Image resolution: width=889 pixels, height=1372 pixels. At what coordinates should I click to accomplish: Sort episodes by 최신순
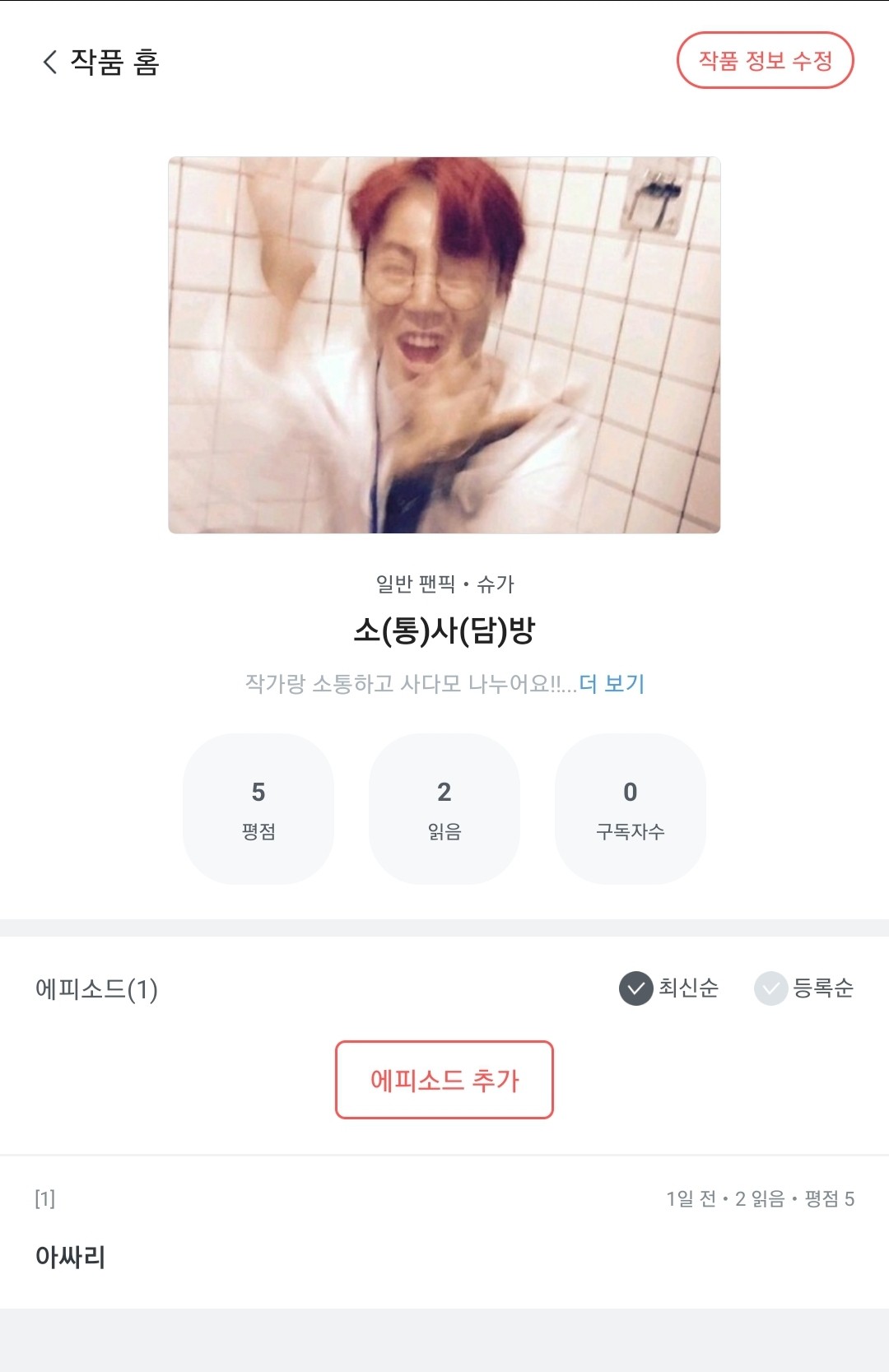(668, 988)
